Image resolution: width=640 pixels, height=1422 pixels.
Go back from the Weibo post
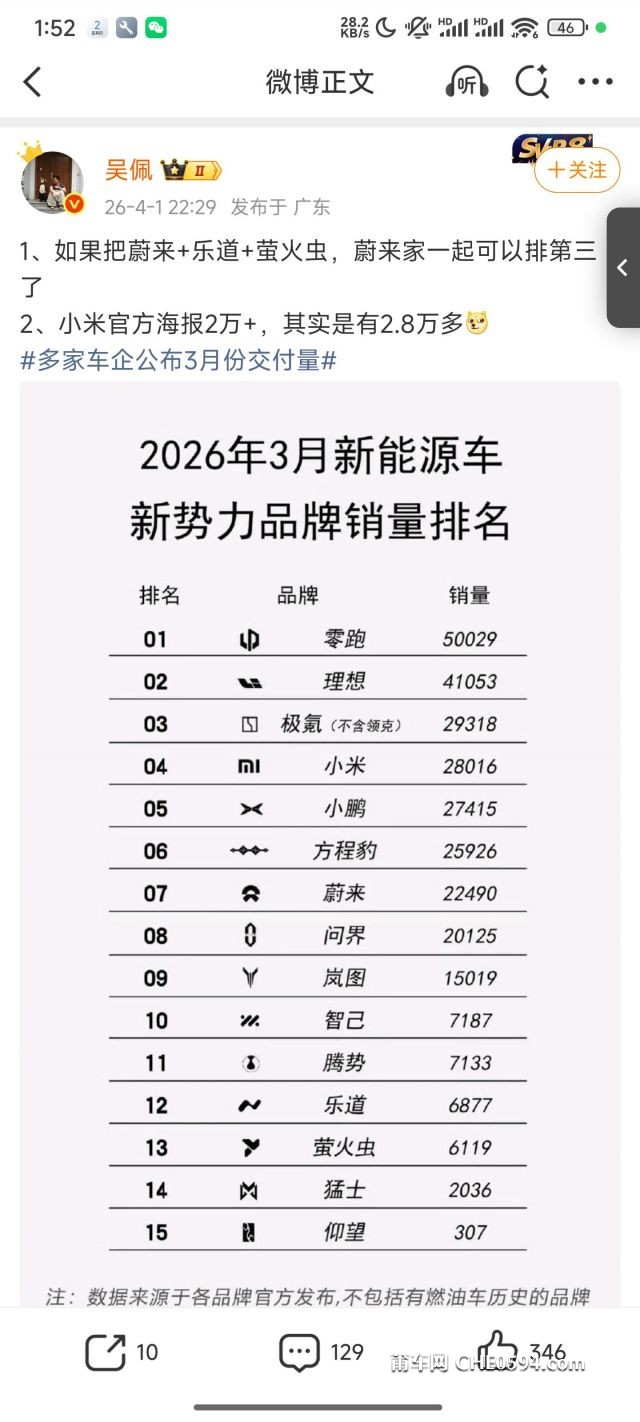32,82
